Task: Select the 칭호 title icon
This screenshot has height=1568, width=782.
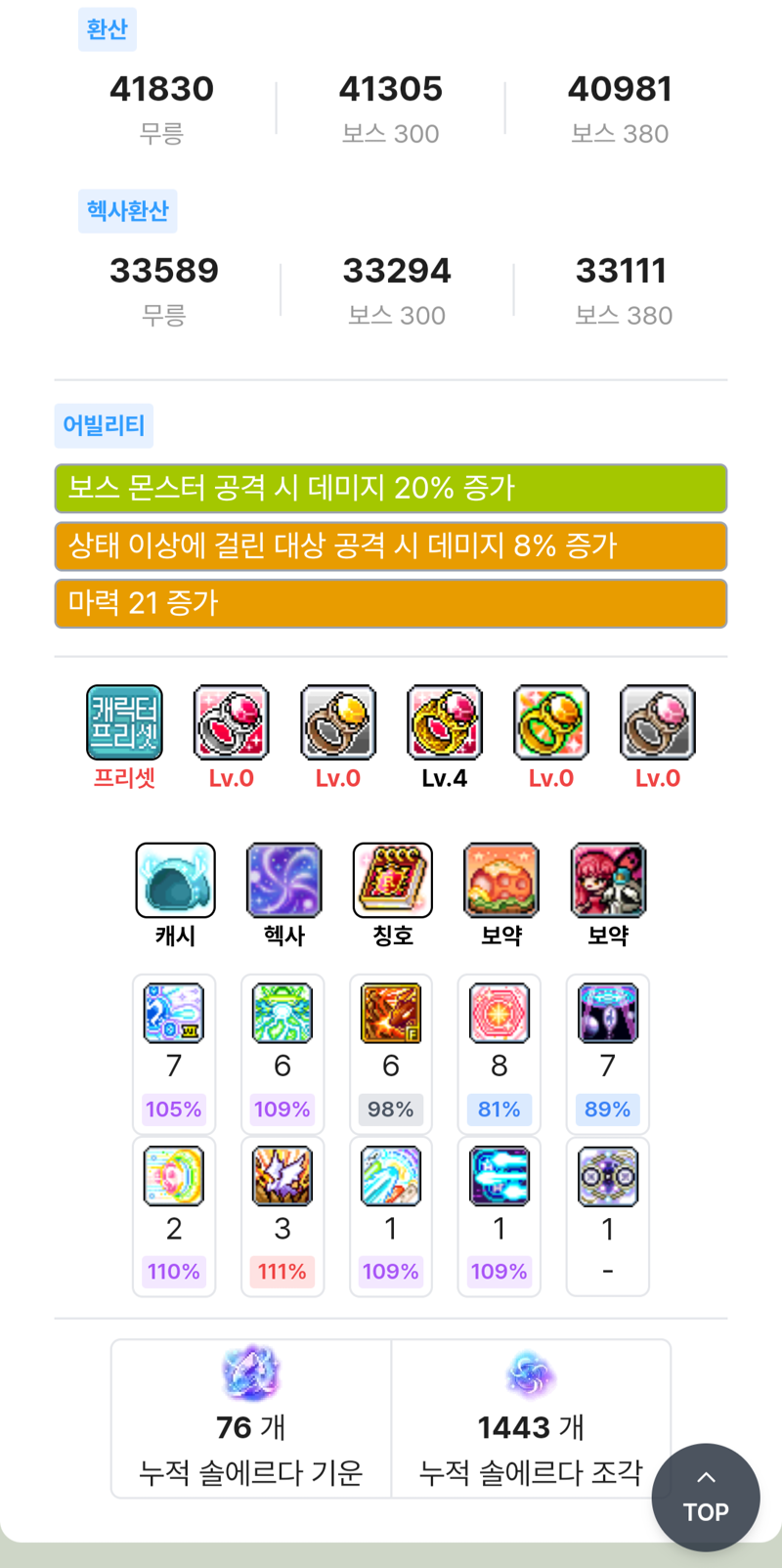Action: click(392, 880)
